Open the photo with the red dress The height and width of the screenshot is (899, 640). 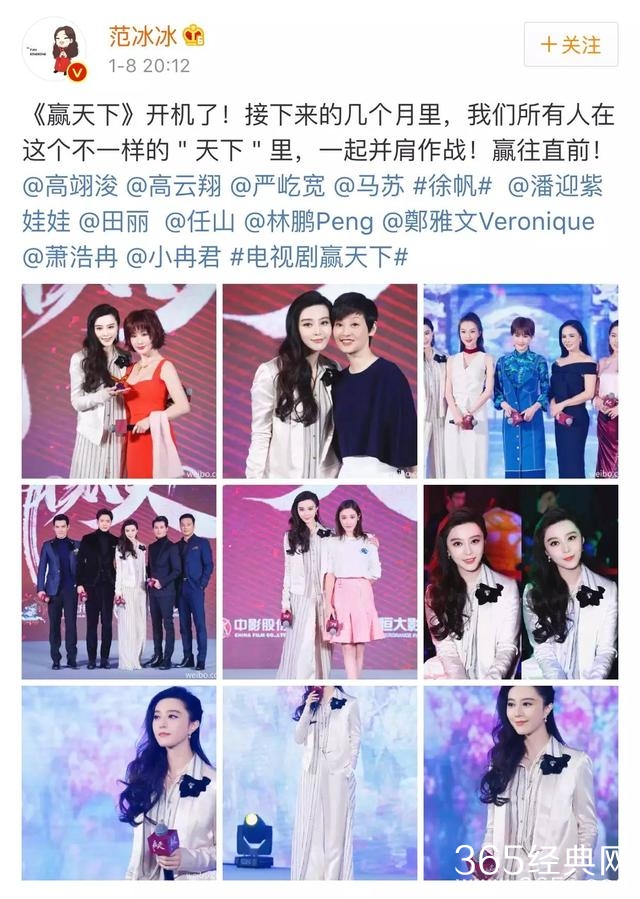click(119, 381)
